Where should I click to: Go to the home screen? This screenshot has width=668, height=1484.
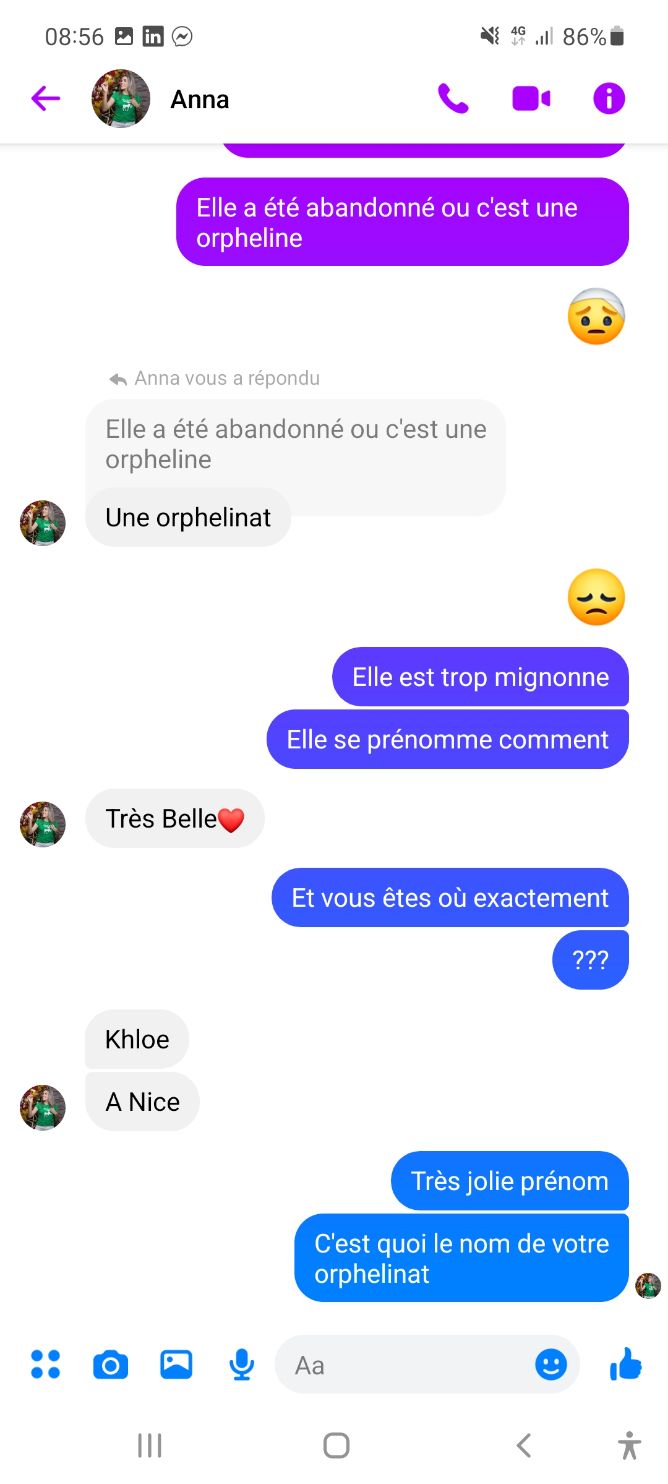(x=336, y=1445)
